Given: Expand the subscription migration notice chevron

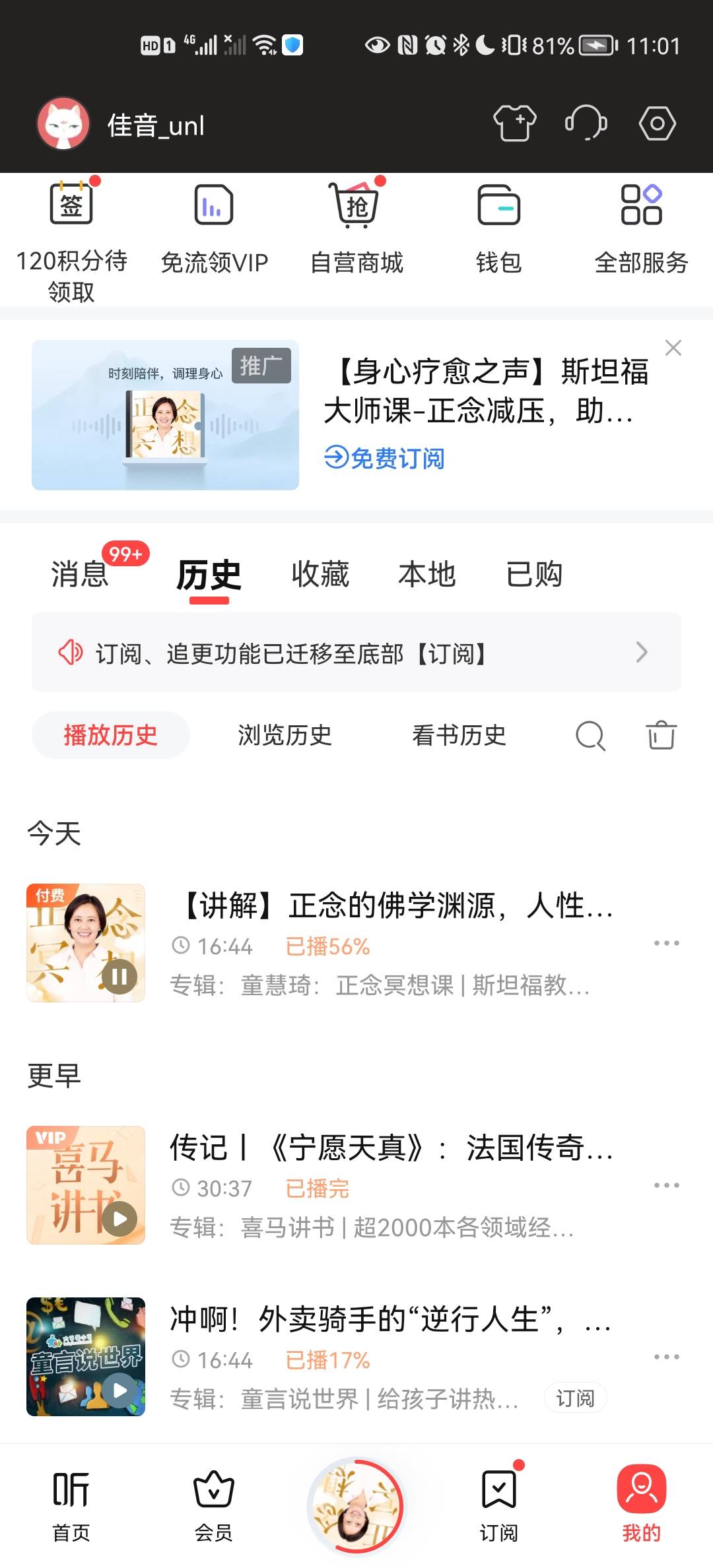Looking at the screenshot, I should 641,652.
